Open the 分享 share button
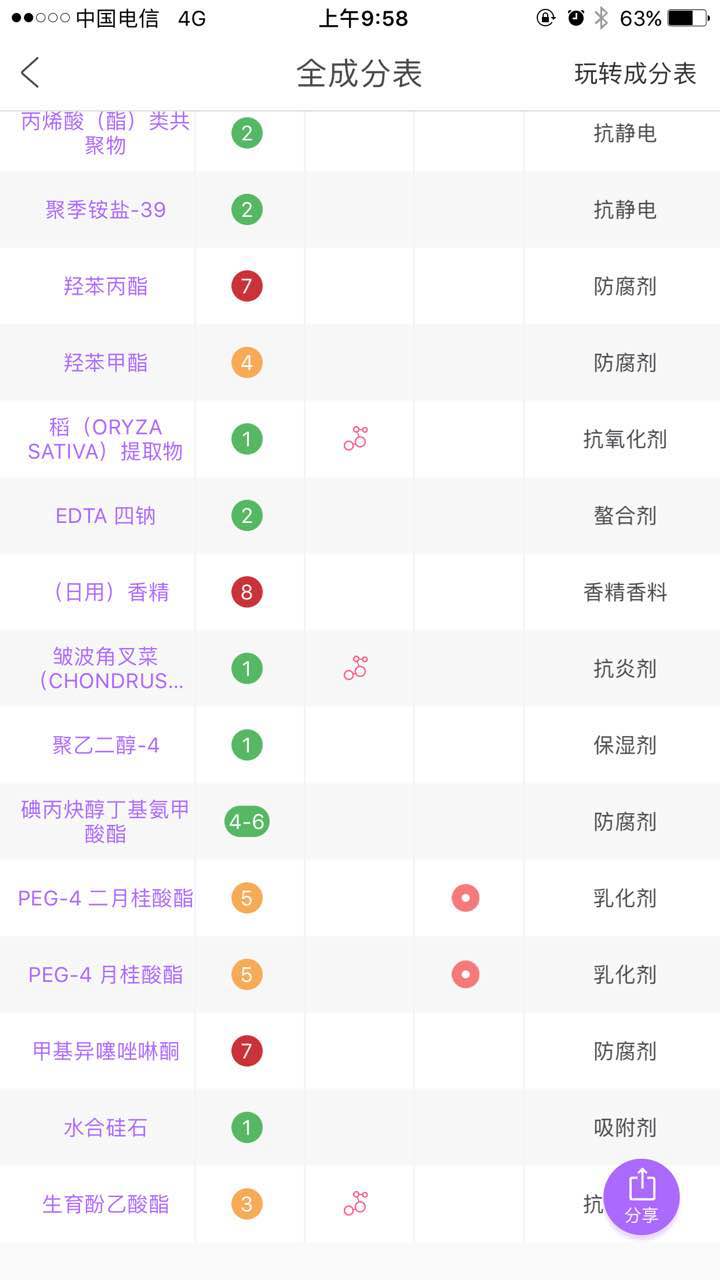 point(641,1197)
